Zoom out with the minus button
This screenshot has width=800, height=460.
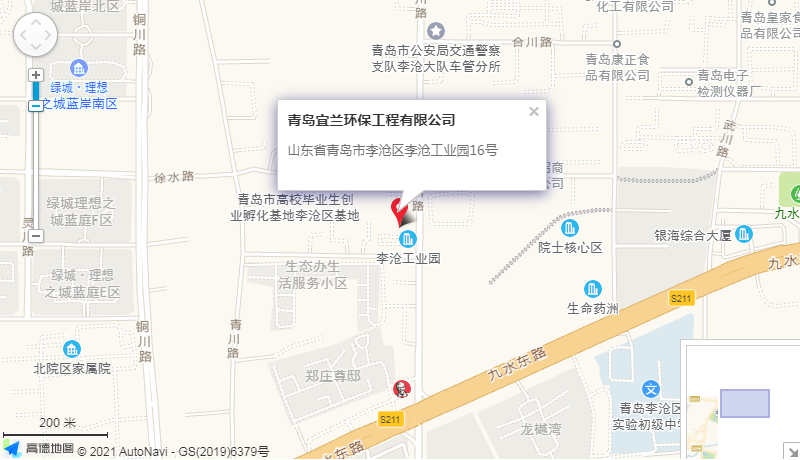36,236
